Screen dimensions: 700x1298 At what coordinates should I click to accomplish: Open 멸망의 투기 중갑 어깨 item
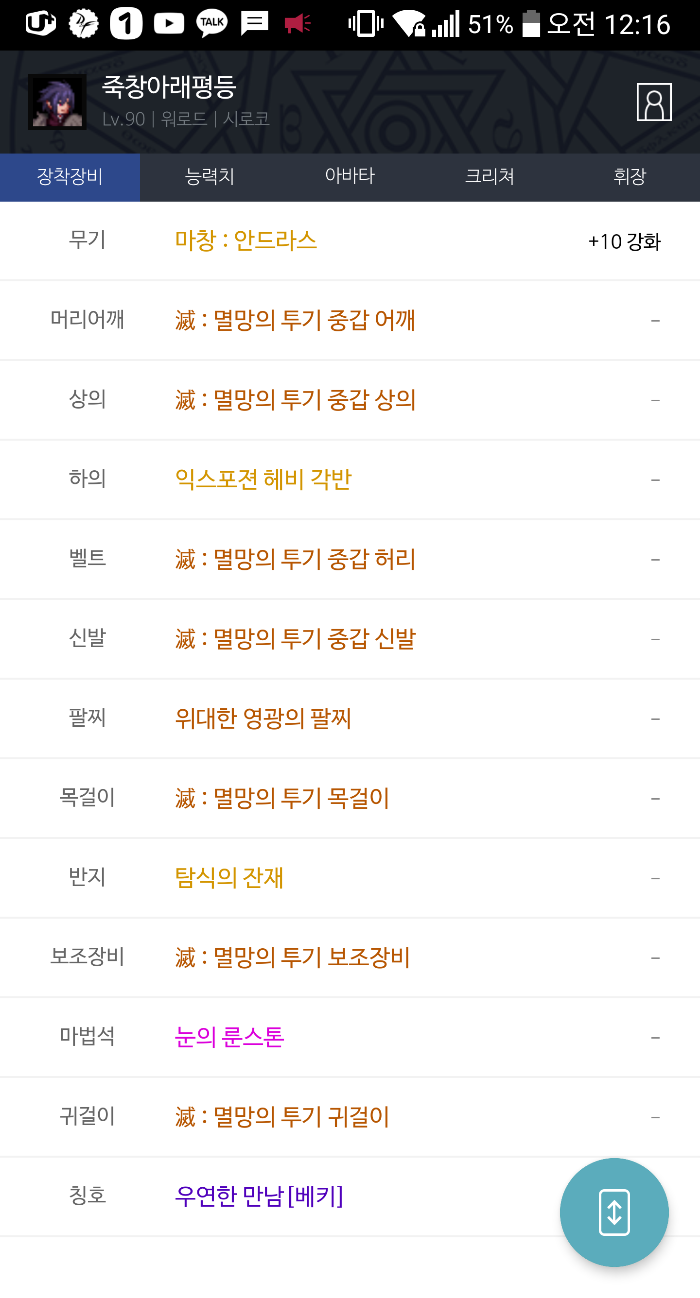295,320
